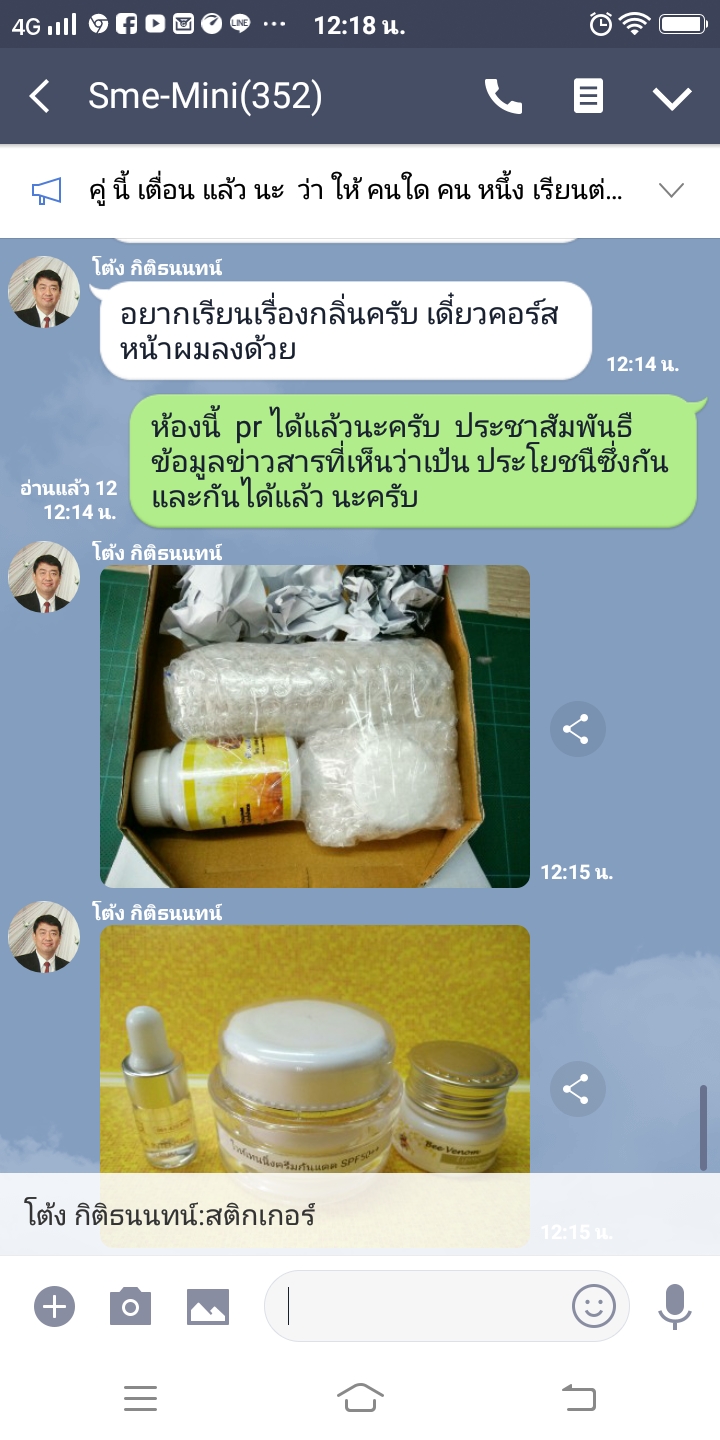720x1440 pixels.
Task: Record a voice message with the microphone
Action: 675,1306
